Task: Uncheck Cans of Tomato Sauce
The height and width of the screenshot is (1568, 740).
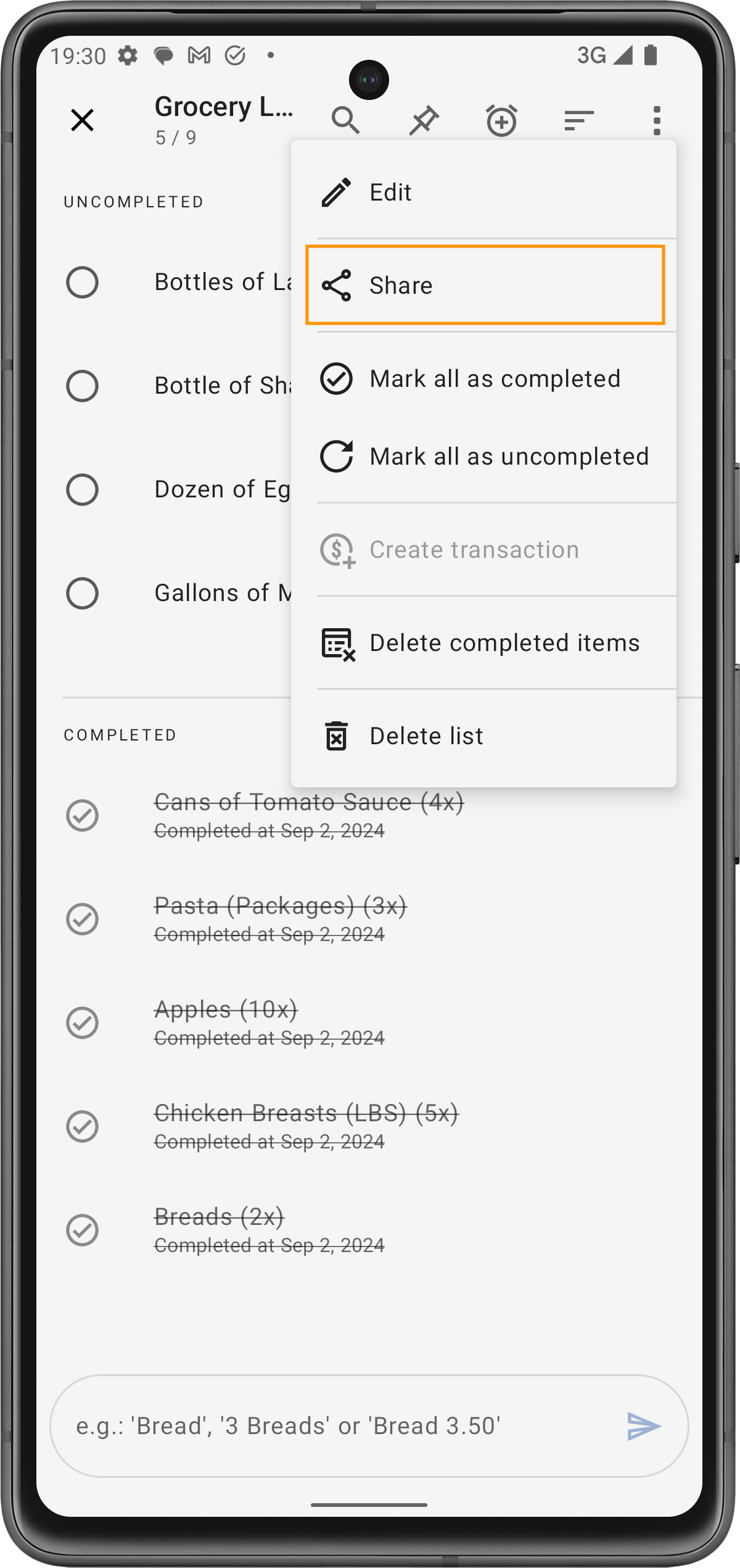Action: pyautogui.click(x=82, y=815)
